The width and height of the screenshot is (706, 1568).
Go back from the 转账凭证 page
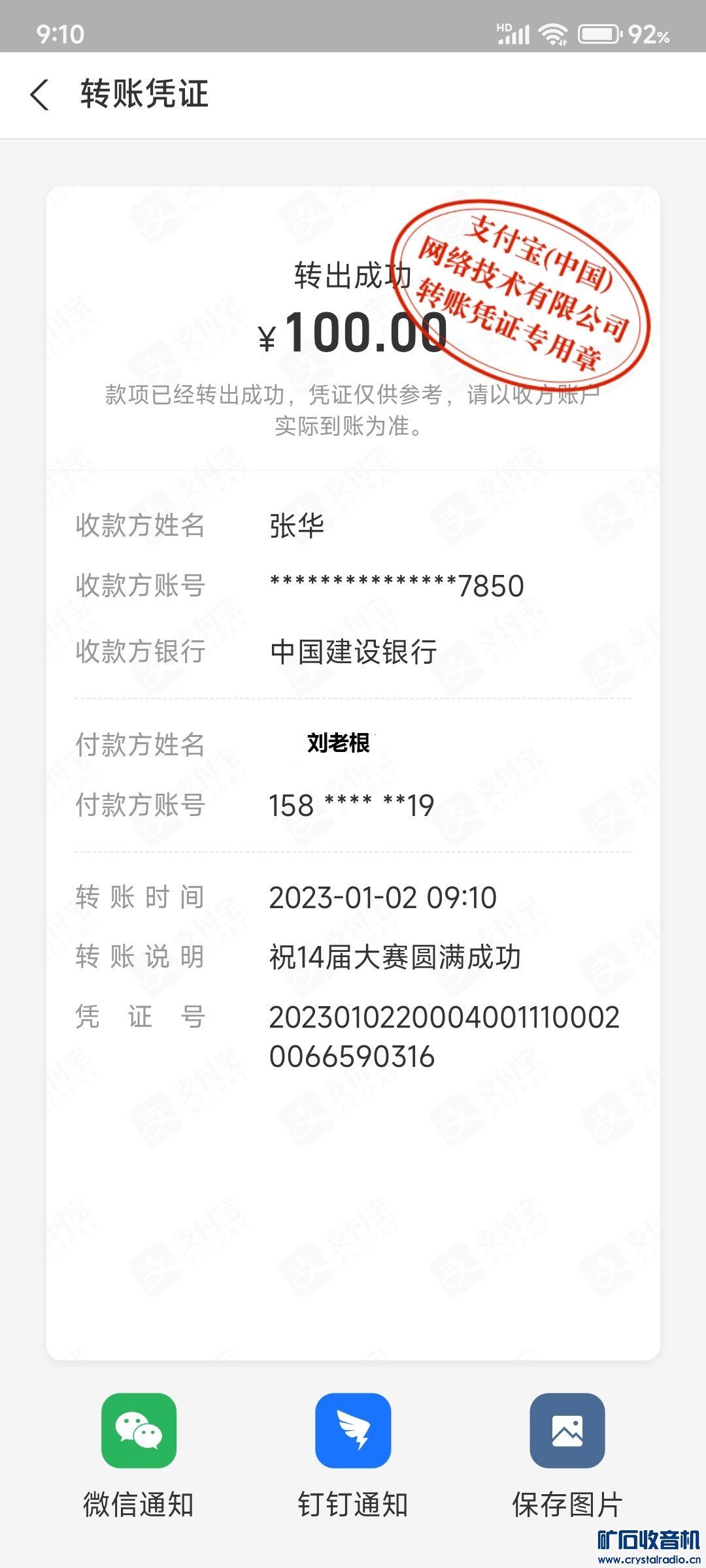(39, 95)
